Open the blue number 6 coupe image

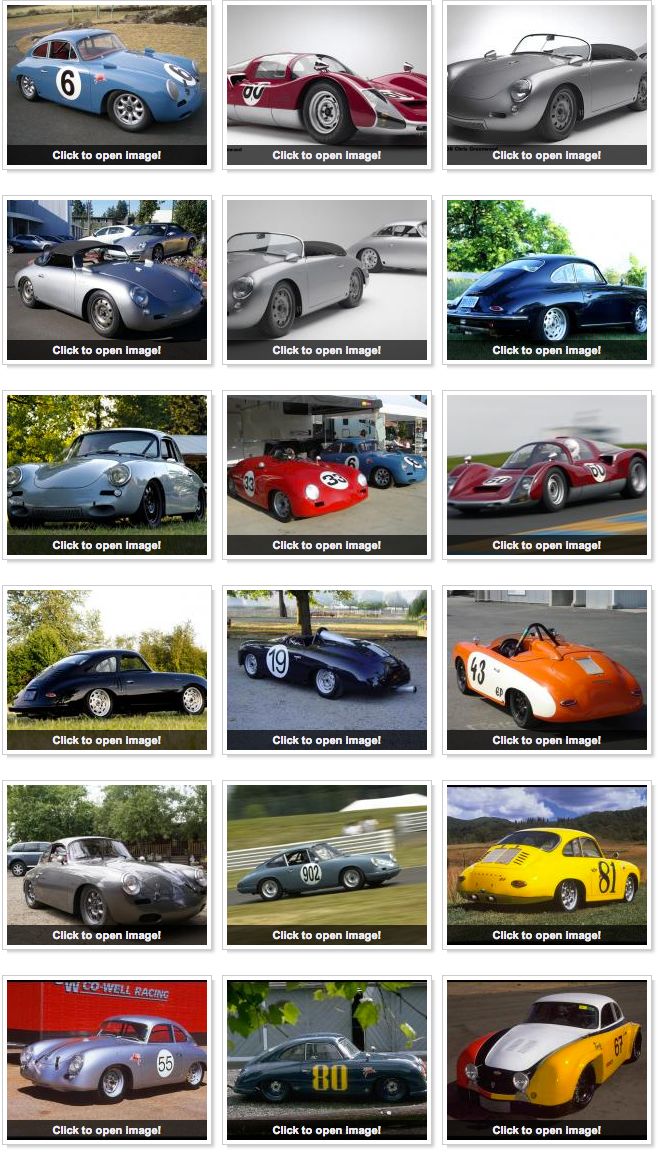107,85
